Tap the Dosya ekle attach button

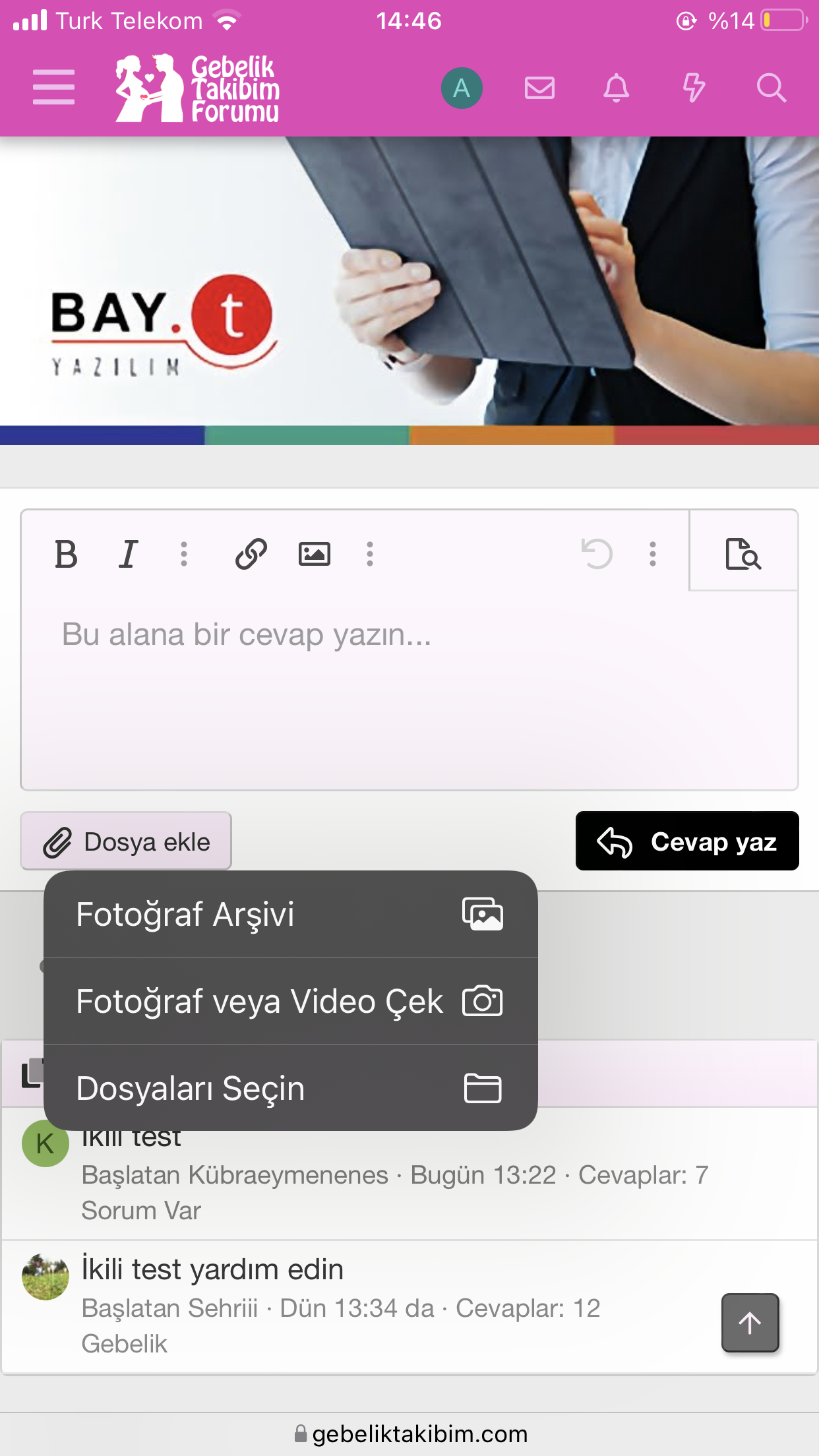(126, 841)
